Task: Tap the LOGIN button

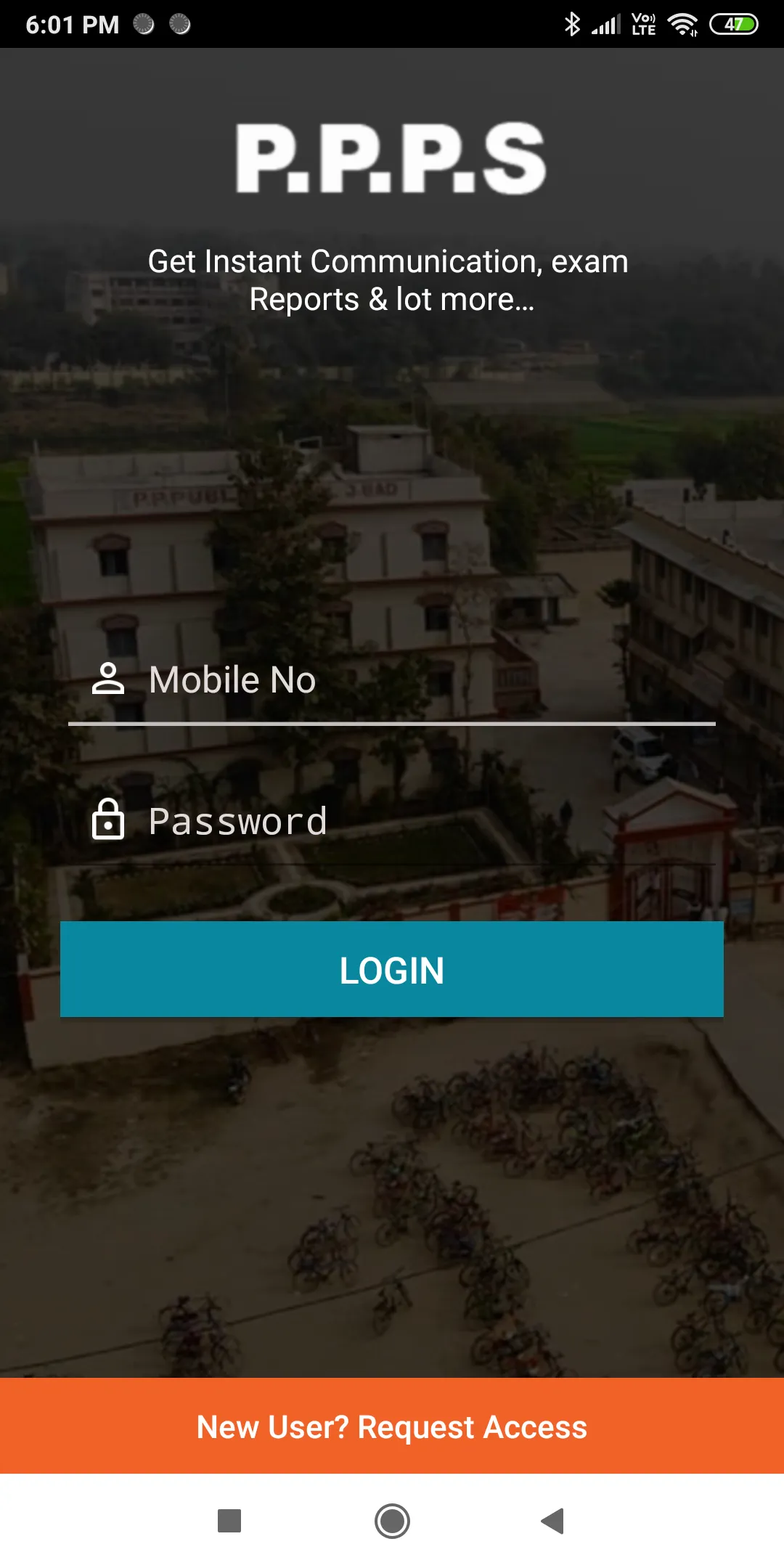Action: tap(392, 970)
